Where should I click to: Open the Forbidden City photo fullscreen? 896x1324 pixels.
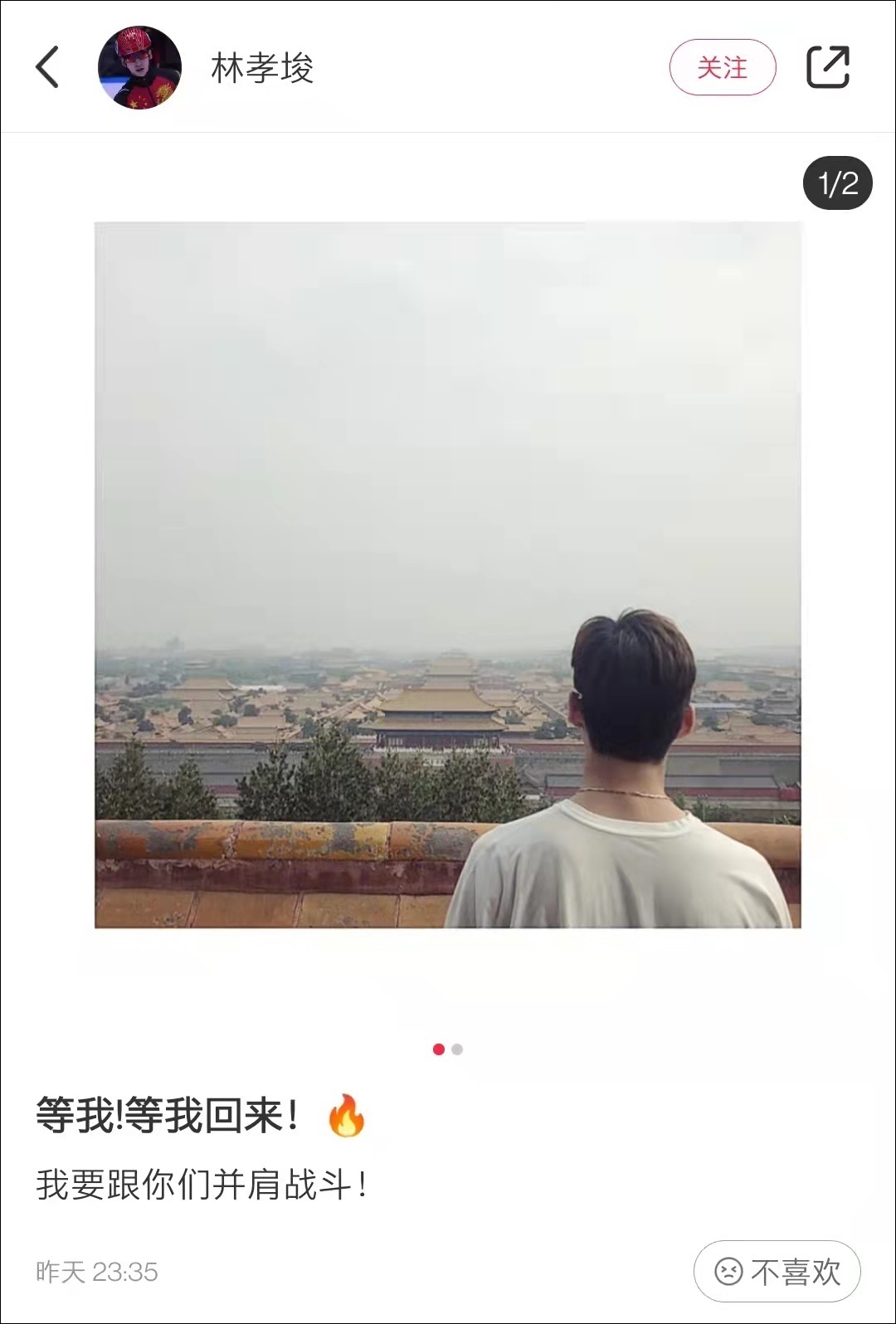[448, 574]
